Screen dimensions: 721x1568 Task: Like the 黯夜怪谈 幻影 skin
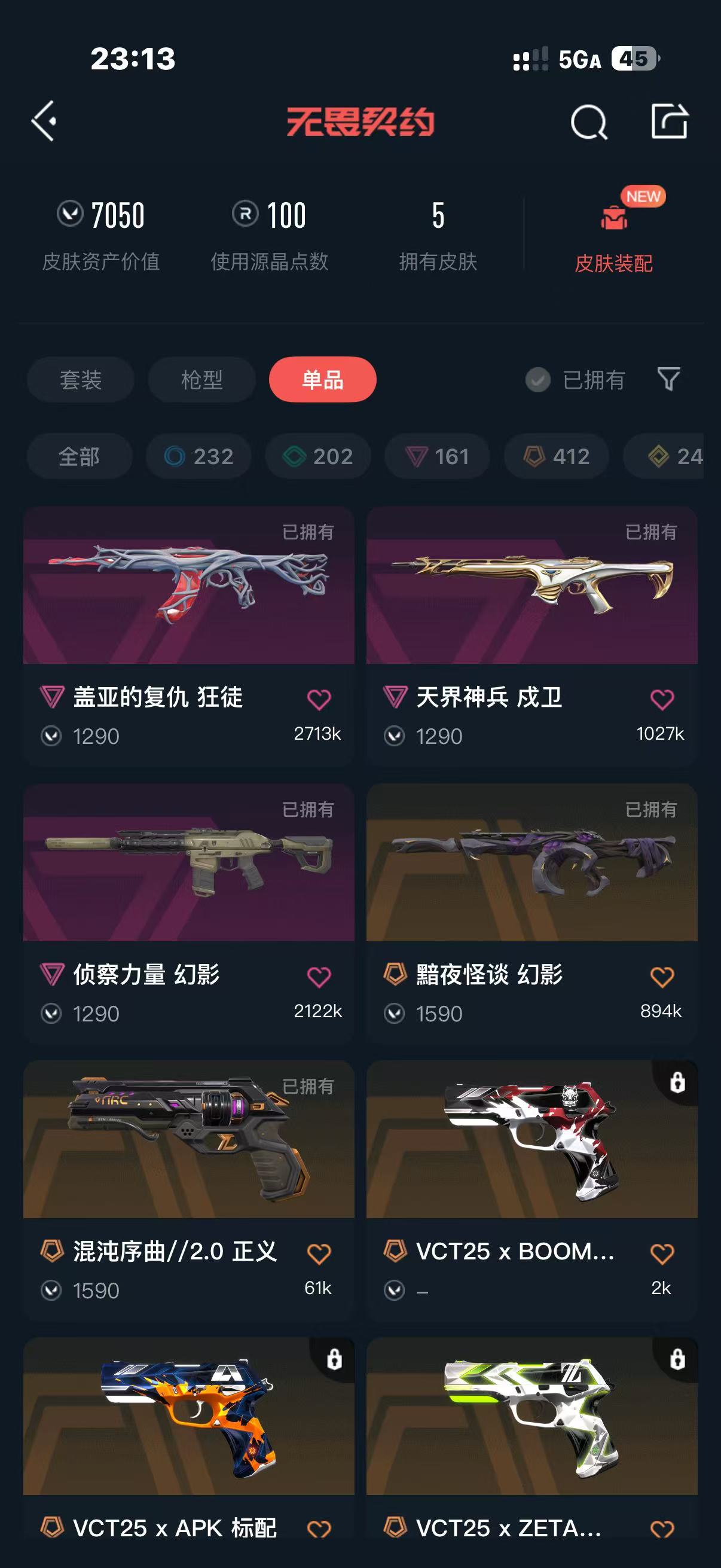(662, 977)
